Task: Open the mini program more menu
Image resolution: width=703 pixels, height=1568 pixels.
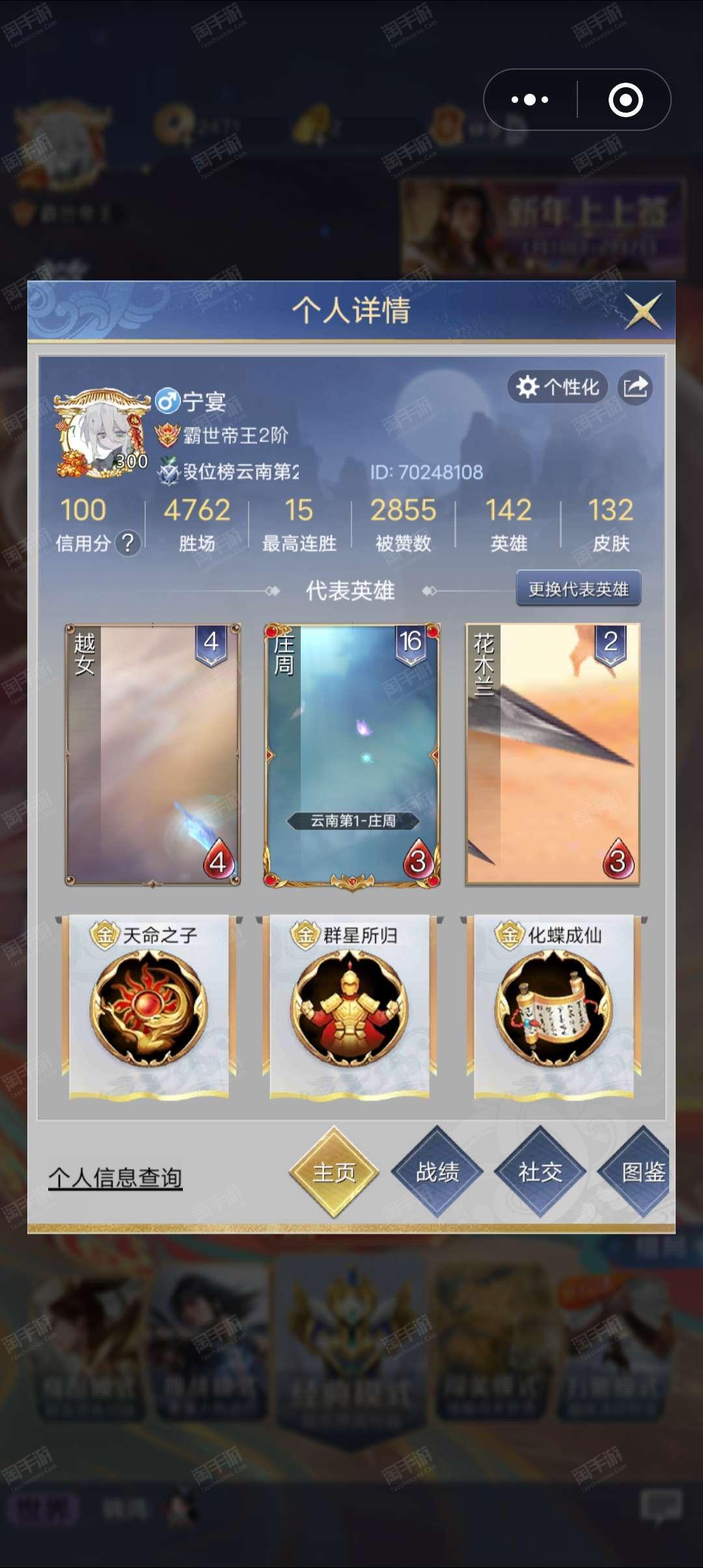Action: (x=530, y=100)
